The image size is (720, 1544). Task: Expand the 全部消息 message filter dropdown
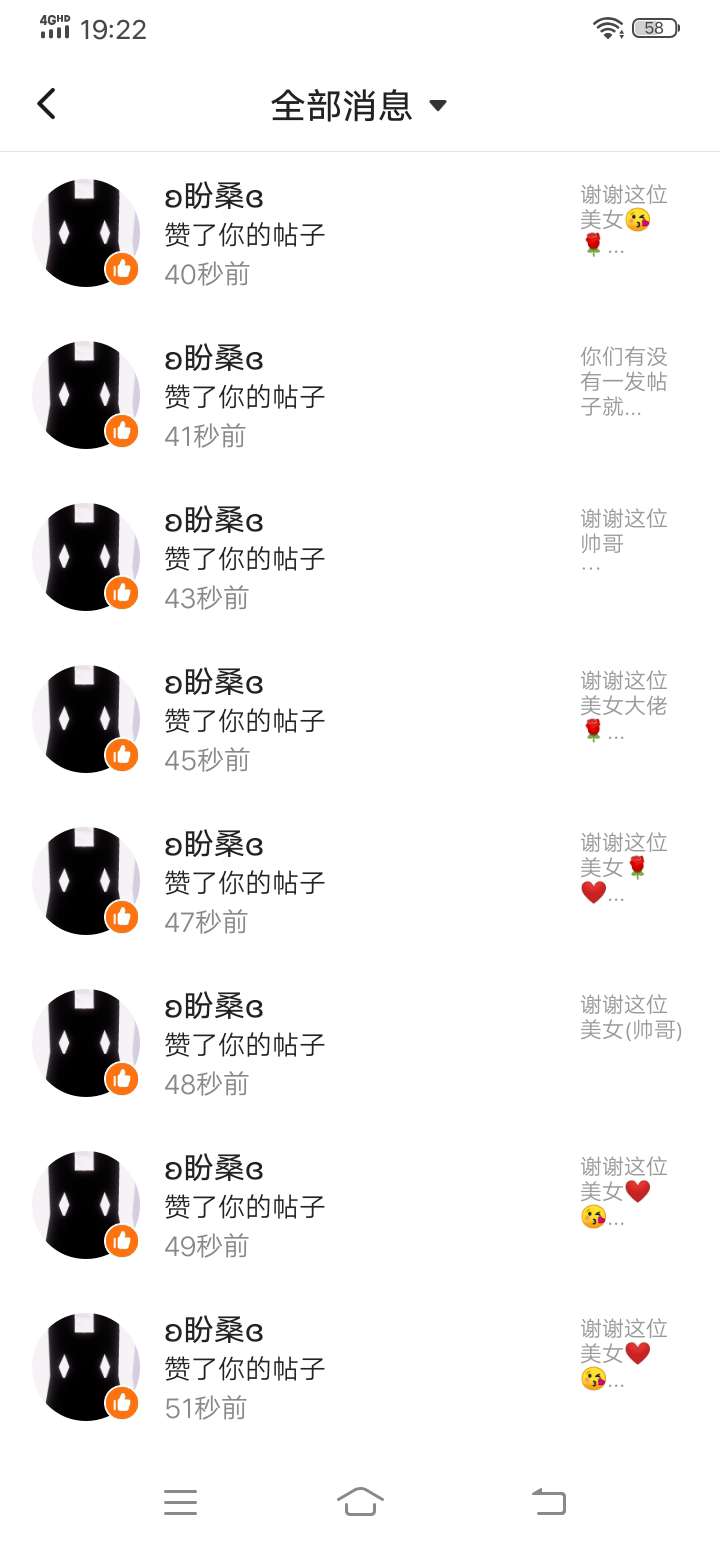pos(359,105)
